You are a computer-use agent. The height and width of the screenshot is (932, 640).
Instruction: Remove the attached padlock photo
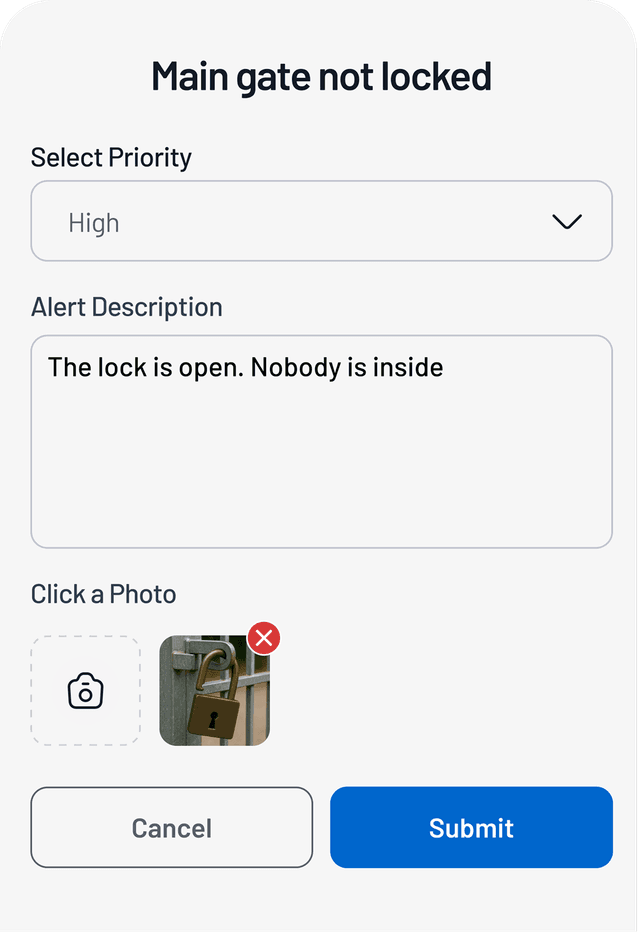264,638
